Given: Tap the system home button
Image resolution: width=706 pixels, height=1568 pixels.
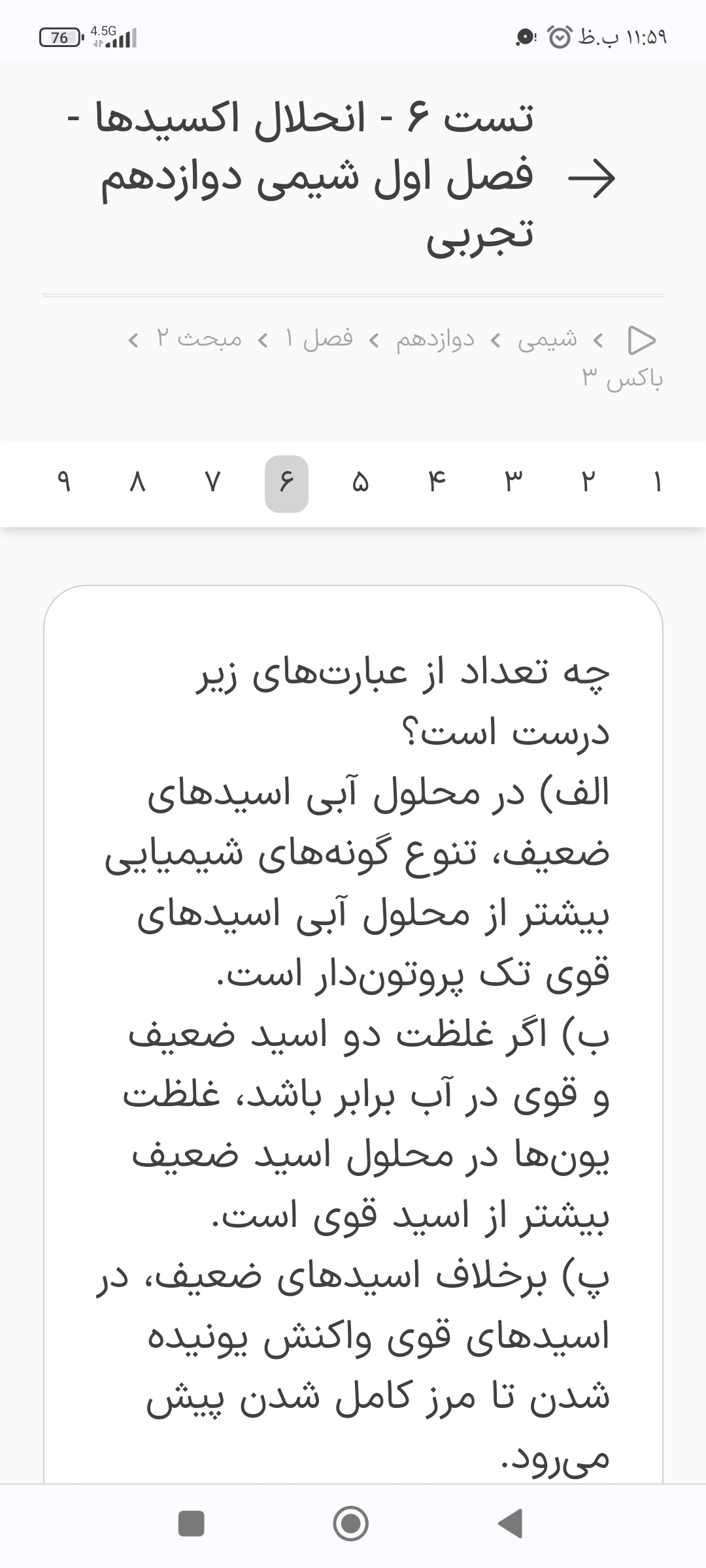Looking at the screenshot, I should (351, 1524).
